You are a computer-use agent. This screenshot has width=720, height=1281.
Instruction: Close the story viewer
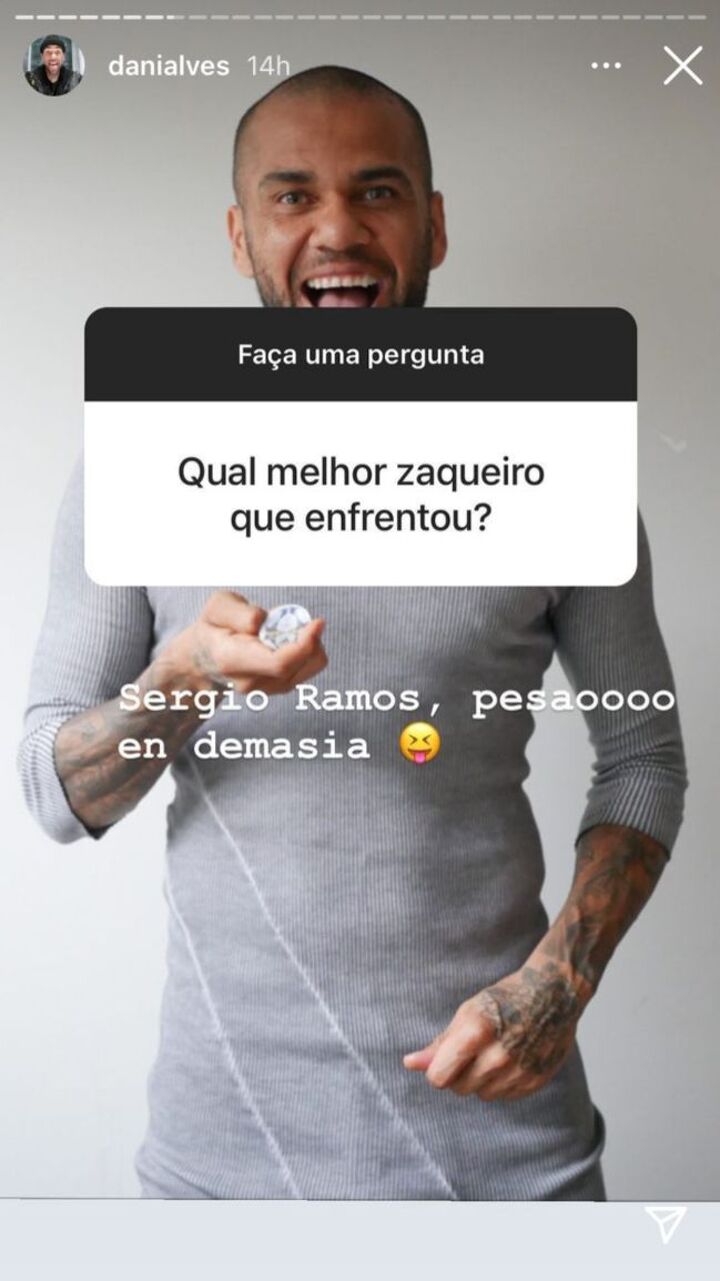click(683, 66)
